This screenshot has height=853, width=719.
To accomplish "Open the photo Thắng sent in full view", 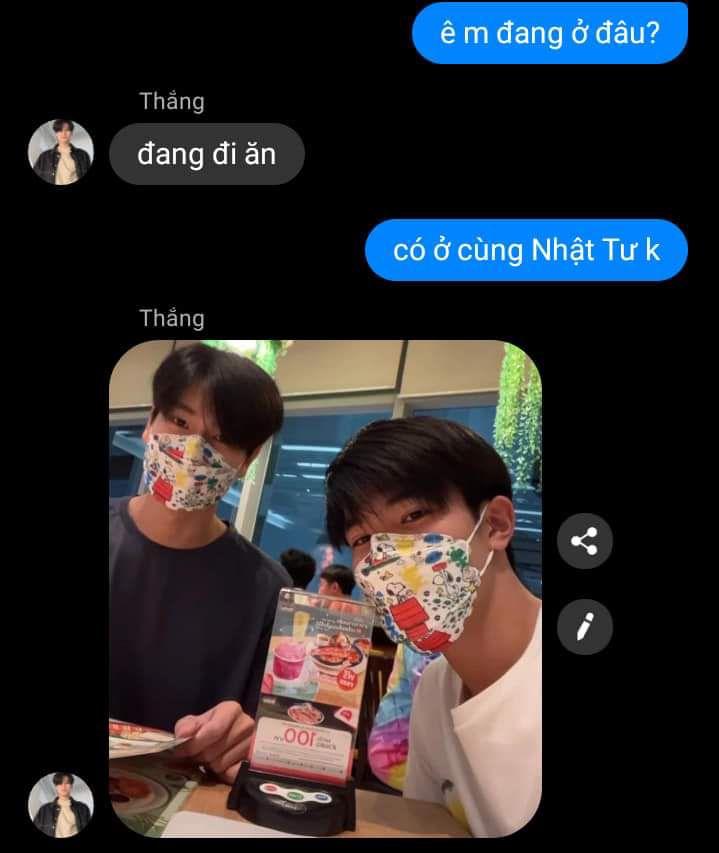I will pyautogui.click(x=325, y=588).
